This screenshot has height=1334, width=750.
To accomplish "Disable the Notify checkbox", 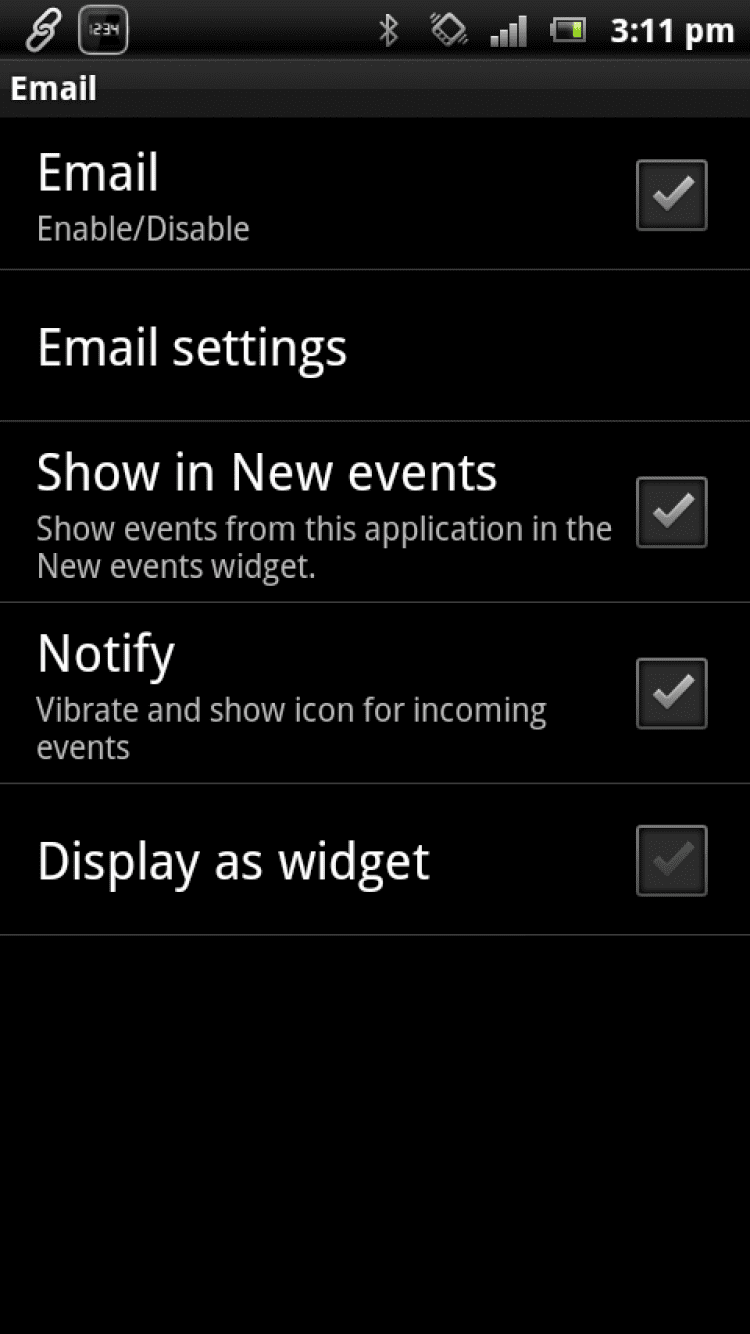I will 671,693.
